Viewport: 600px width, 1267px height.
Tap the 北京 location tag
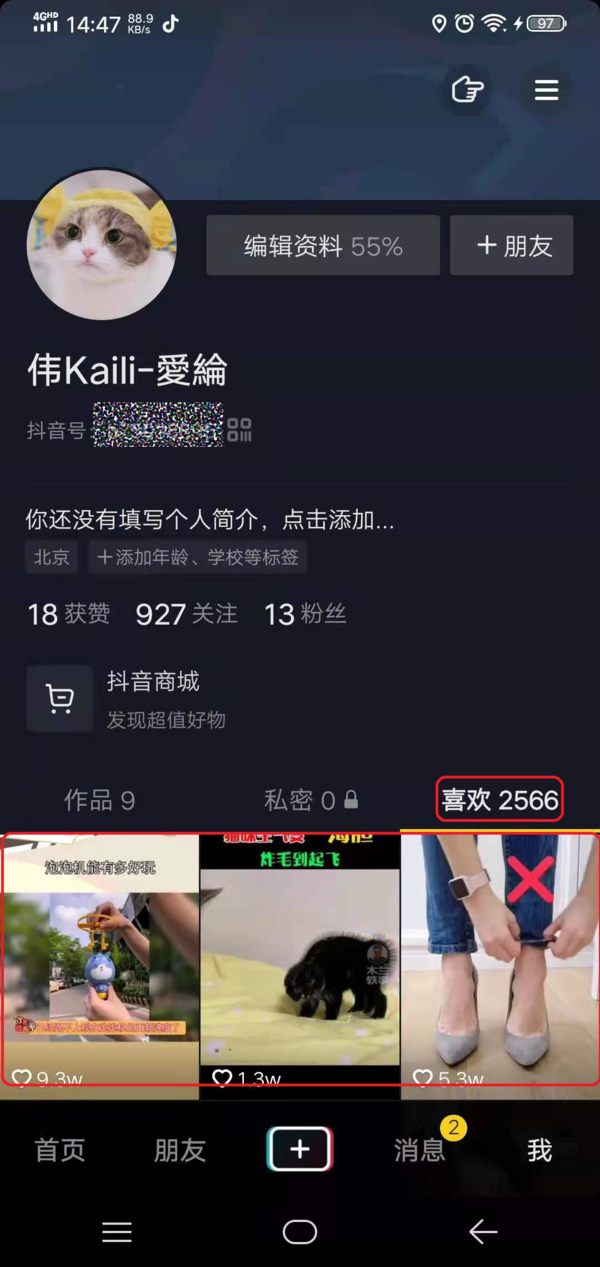[52, 557]
